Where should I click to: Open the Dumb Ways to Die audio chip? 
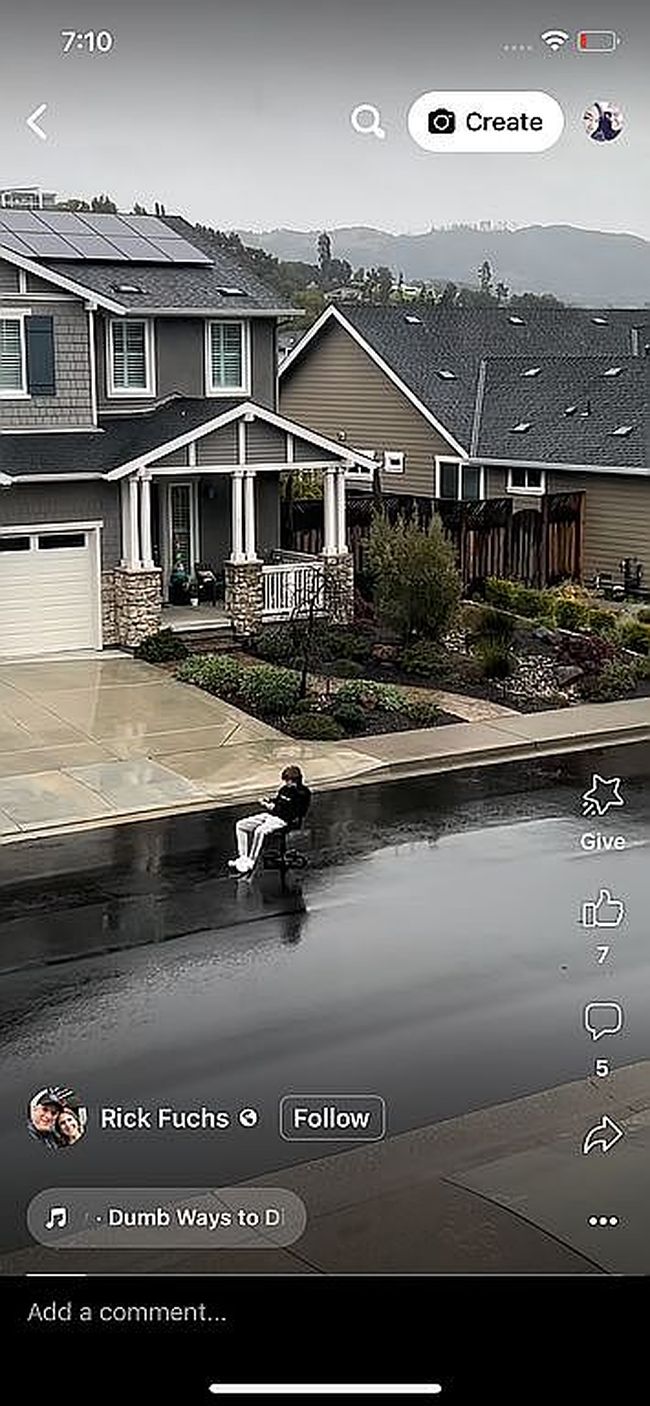pos(167,1218)
